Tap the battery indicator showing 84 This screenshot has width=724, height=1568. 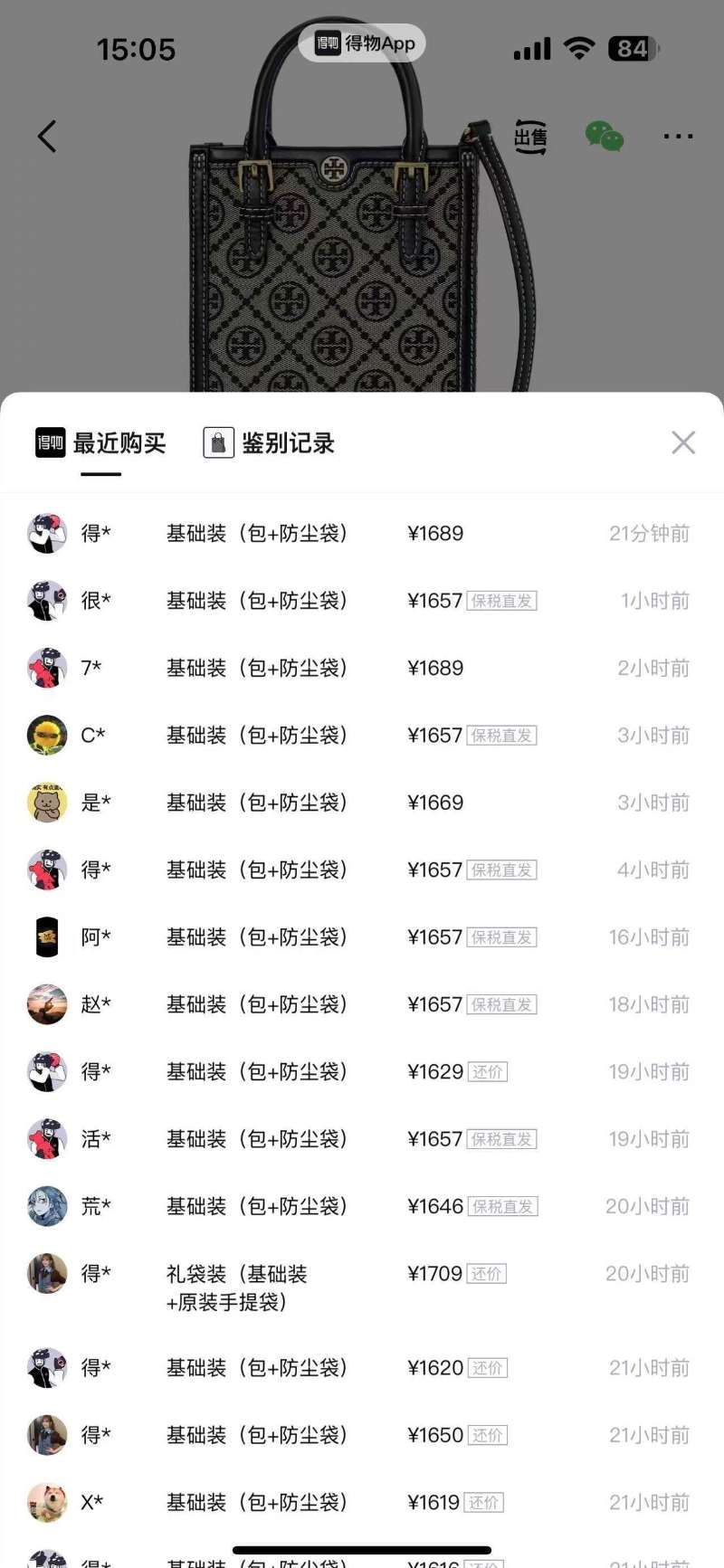click(631, 48)
